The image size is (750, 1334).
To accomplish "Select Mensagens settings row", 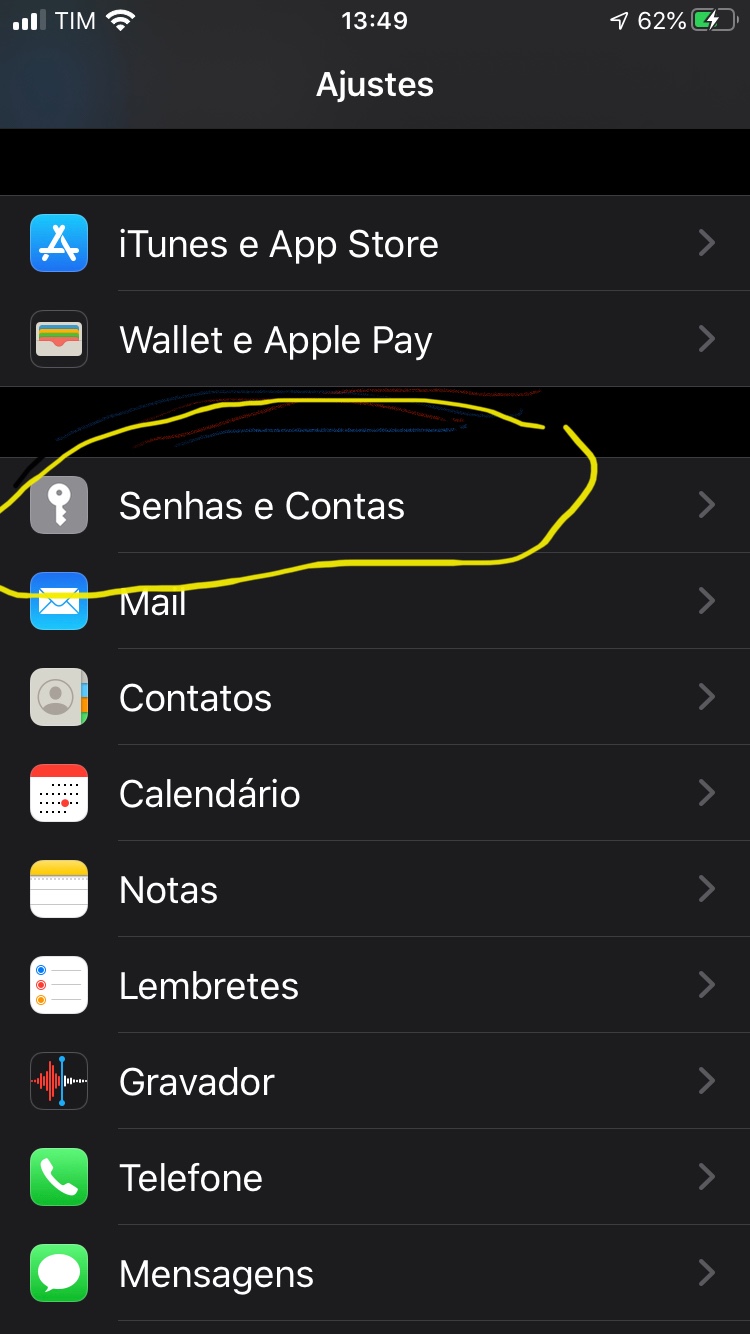I will 375,1274.
